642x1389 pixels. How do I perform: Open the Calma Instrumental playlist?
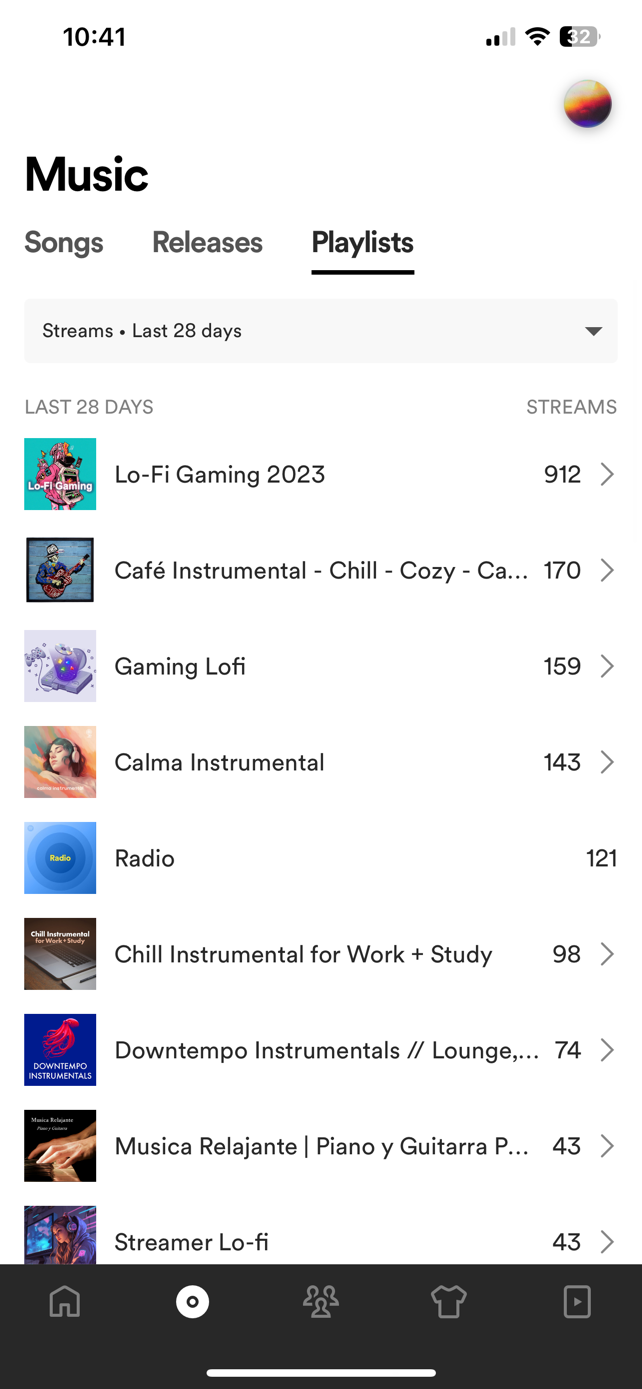(x=320, y=762)
